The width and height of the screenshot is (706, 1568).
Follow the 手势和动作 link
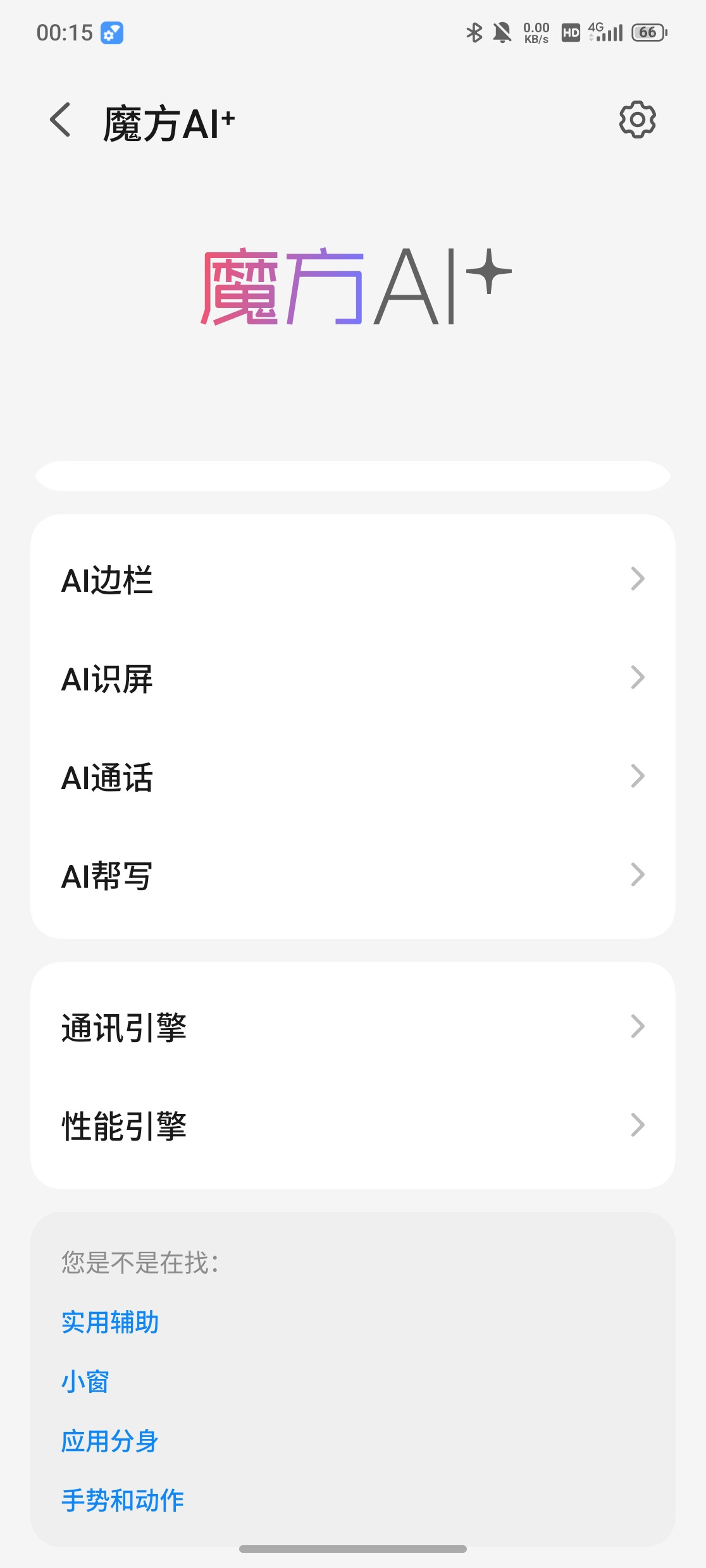pyautogui.click(x=123, y=1500)
